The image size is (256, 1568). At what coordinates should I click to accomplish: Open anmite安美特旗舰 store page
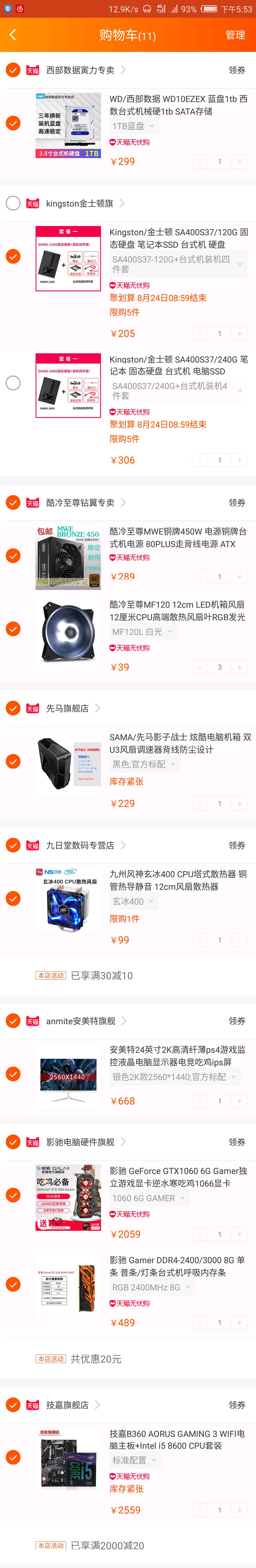[80, 1021]
